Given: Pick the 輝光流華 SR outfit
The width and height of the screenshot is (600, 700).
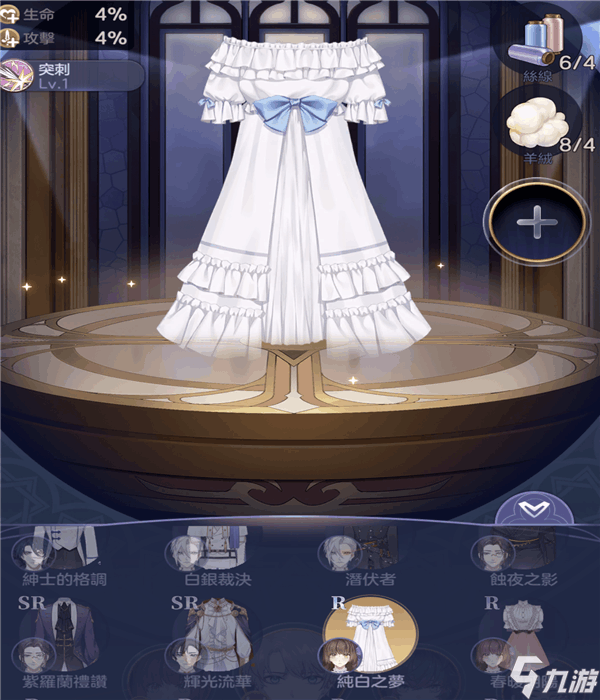Looking at the screenshot, I should pyautogui.click(x=214, y=640).
